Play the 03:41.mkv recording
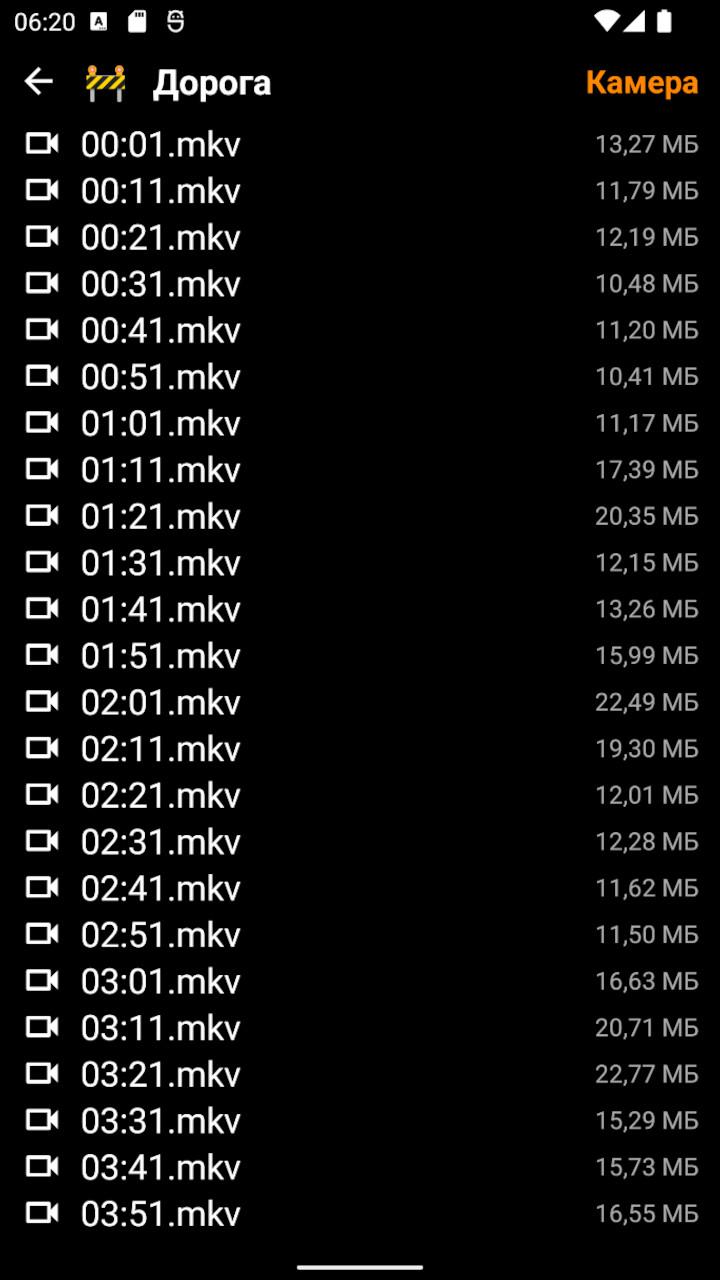Screen dimensions: 720x1280 coord(360,1168)
